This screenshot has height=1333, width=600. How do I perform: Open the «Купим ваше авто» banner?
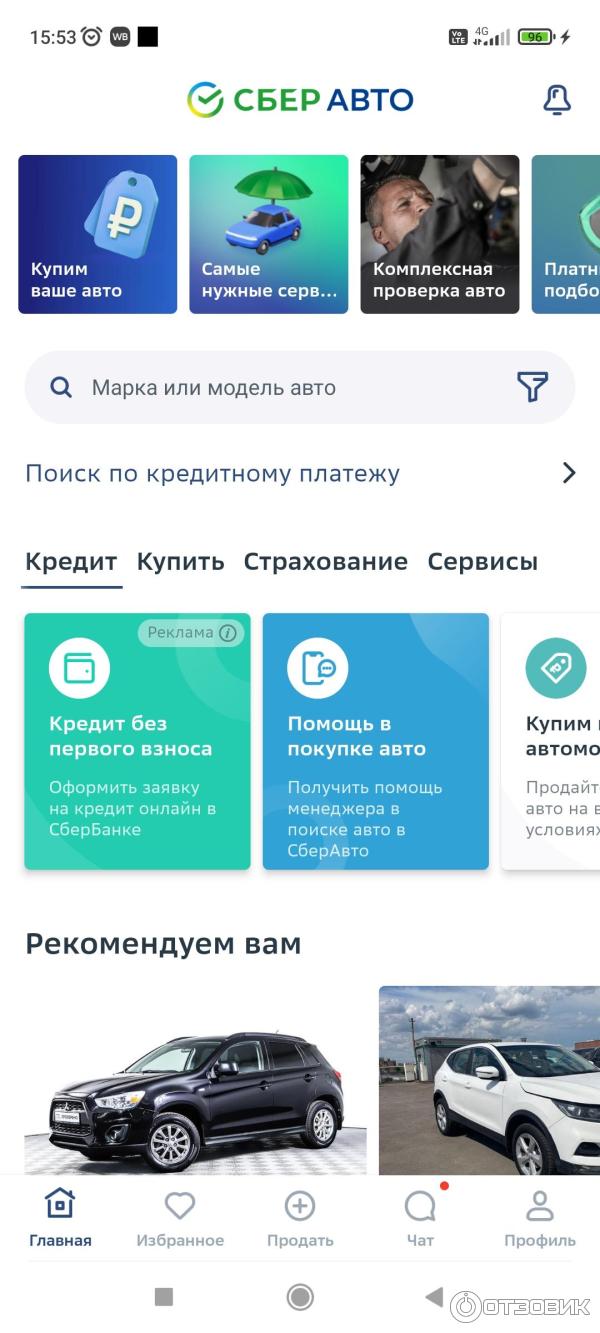pyautogui.click(x=97, y=234)
